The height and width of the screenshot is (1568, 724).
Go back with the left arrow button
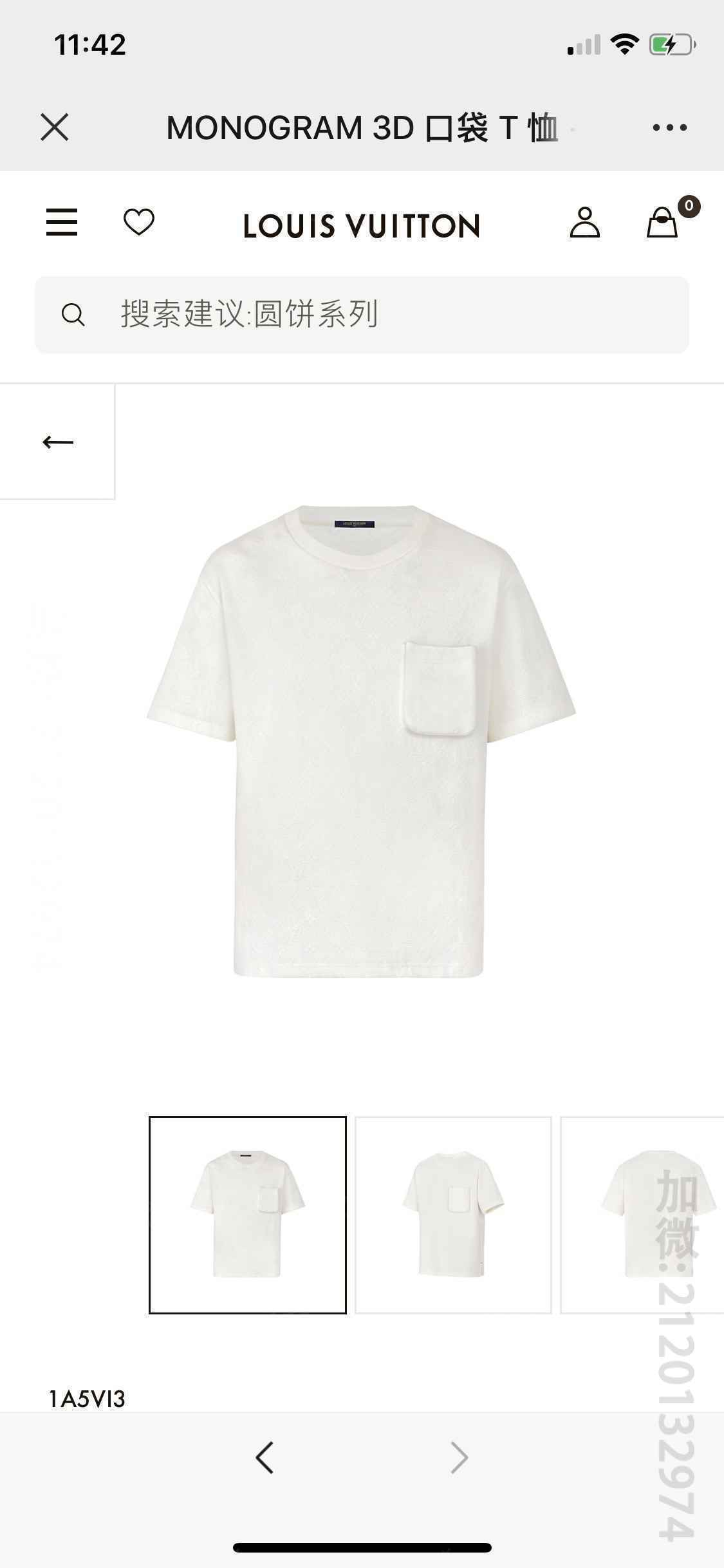click(x=58, y=442)
